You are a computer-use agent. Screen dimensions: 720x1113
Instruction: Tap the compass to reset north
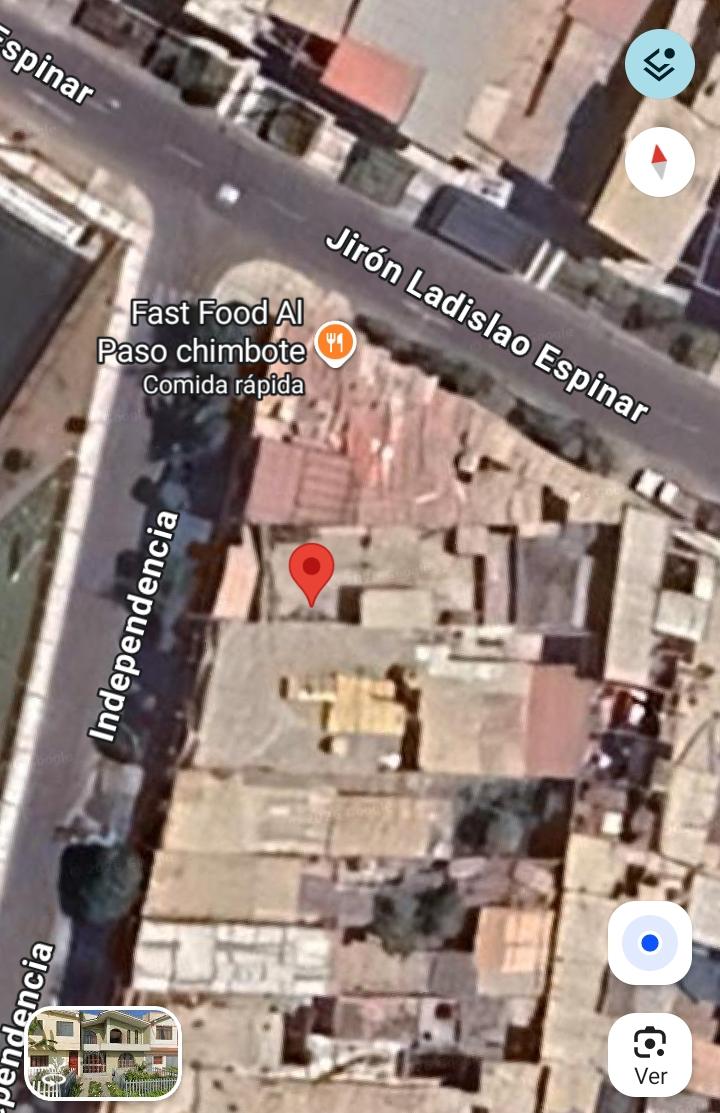[x=659, y=162]
